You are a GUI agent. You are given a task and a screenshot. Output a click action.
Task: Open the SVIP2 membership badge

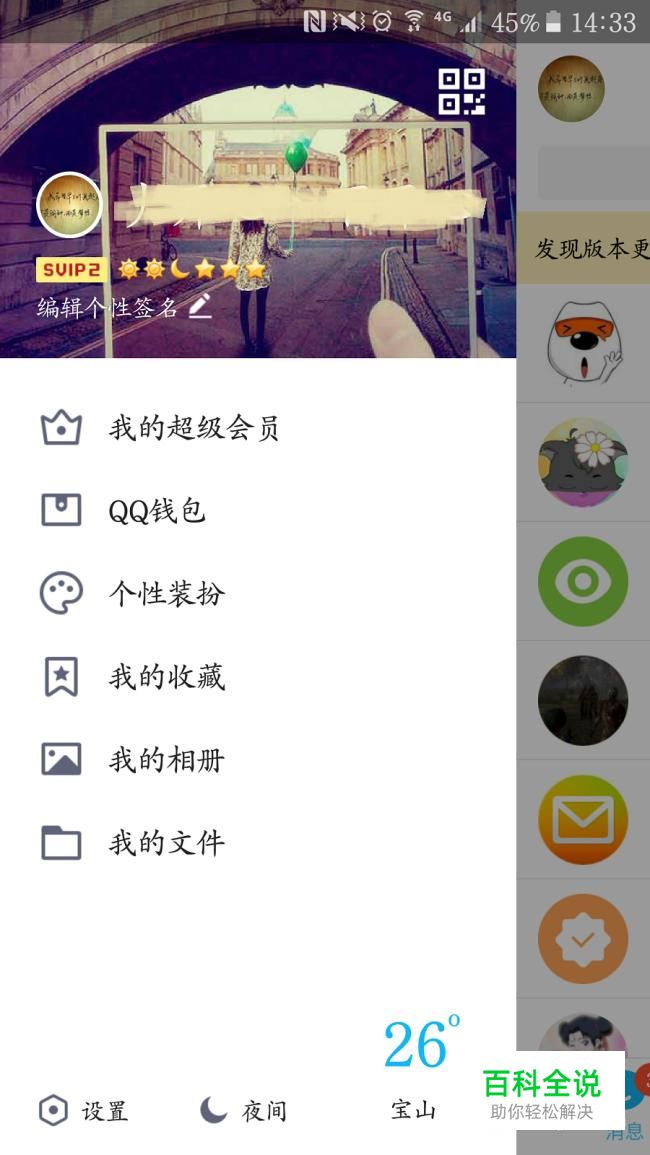coord(71,270)
